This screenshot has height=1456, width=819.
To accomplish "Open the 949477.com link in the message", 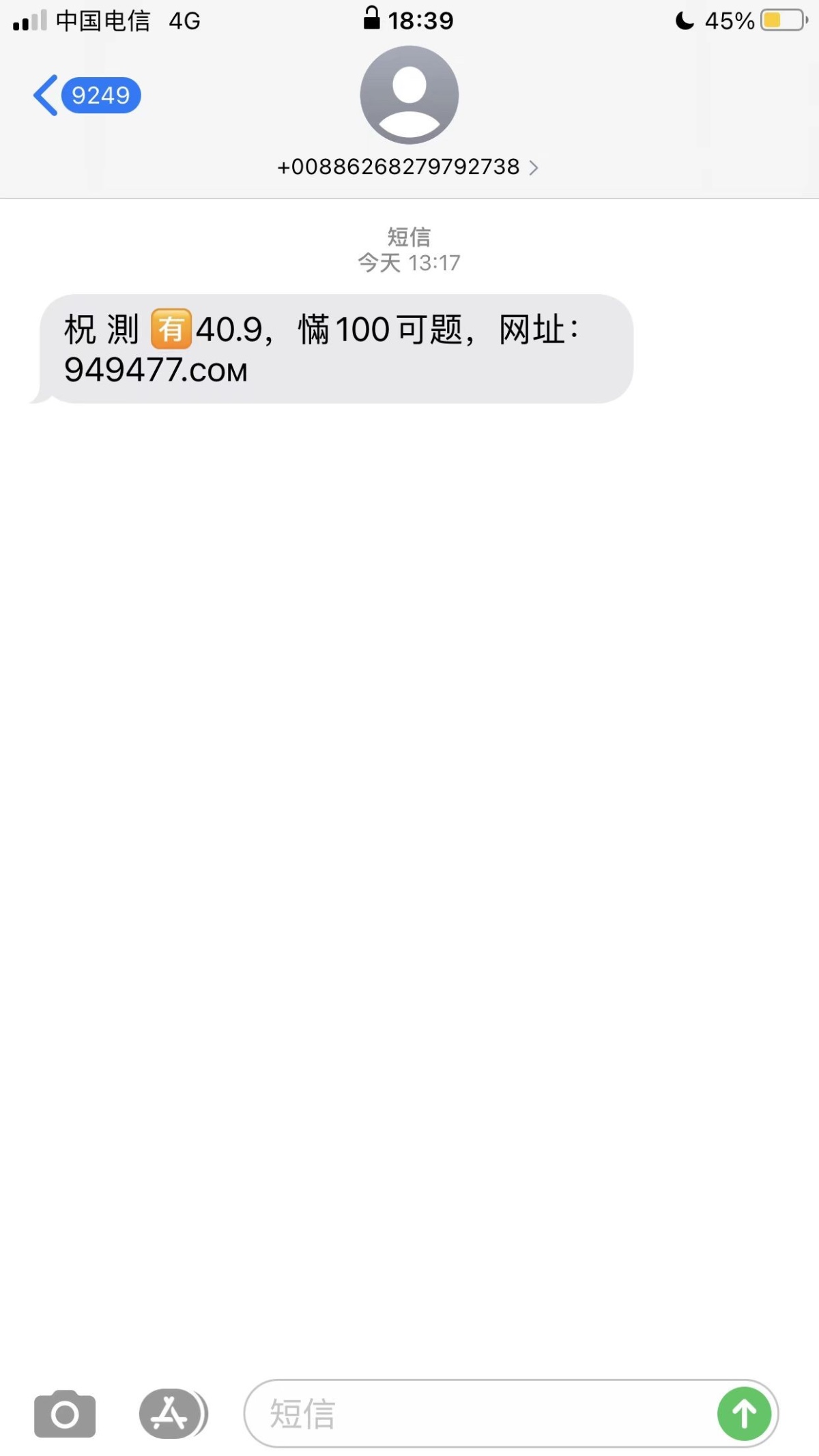I will (x=156, y=370).
